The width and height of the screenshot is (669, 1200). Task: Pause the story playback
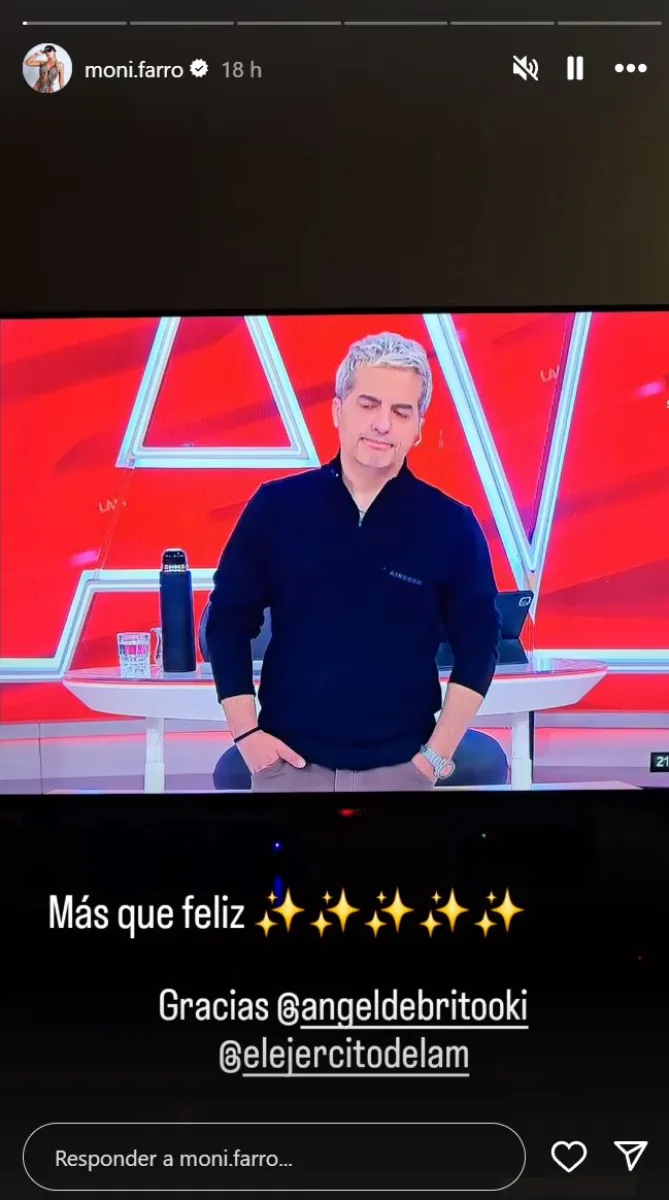point(575,69)
